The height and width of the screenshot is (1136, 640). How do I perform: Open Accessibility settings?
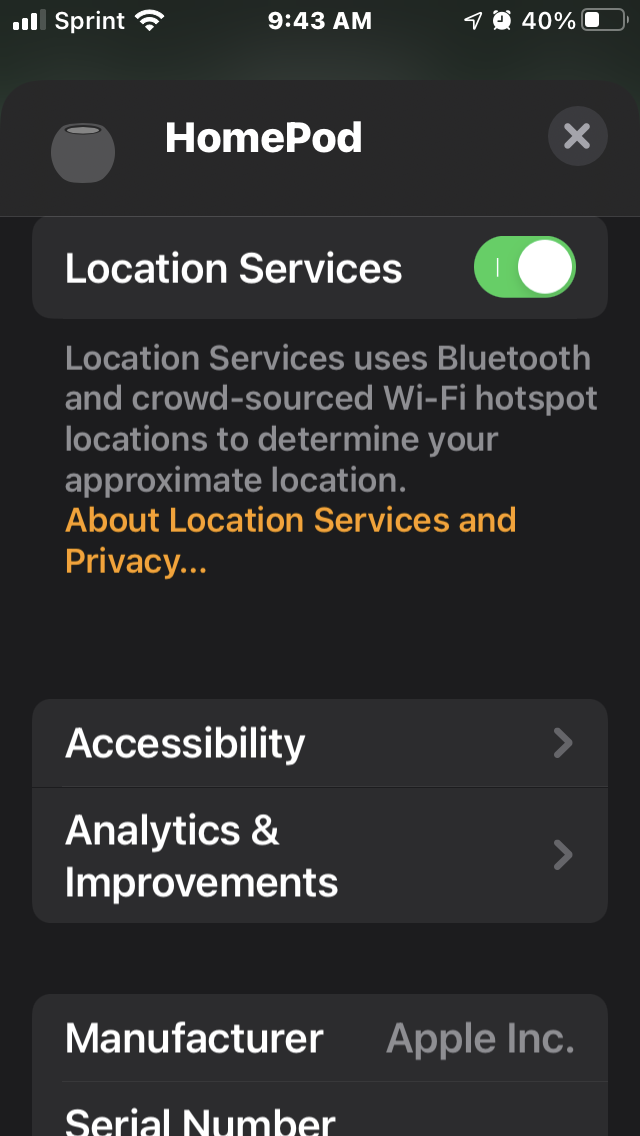(320, 743)
